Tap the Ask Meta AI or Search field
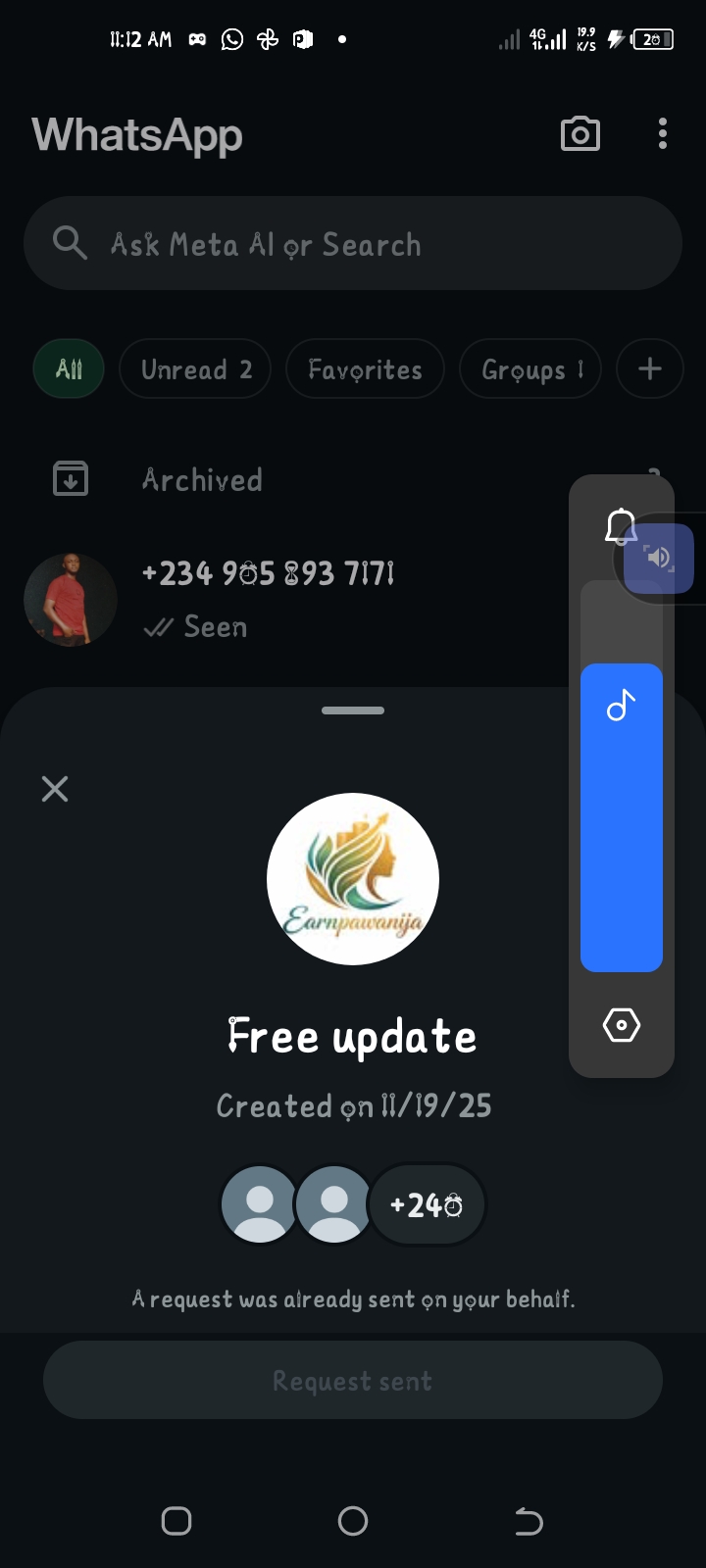This screenshot has height=1568, width=706. click(x=353, y=243)
